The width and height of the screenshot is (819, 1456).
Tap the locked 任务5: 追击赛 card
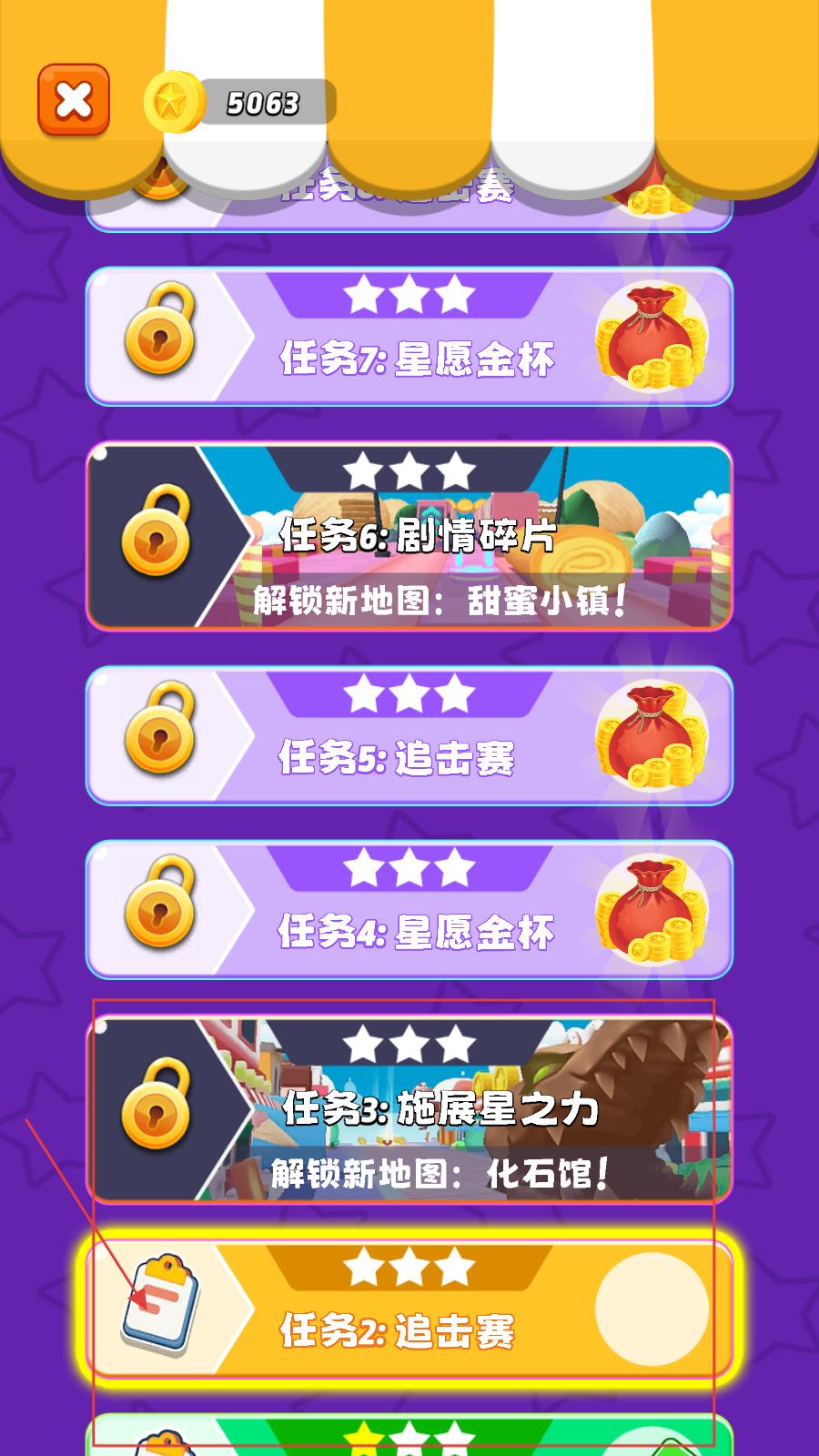point(409,735)
